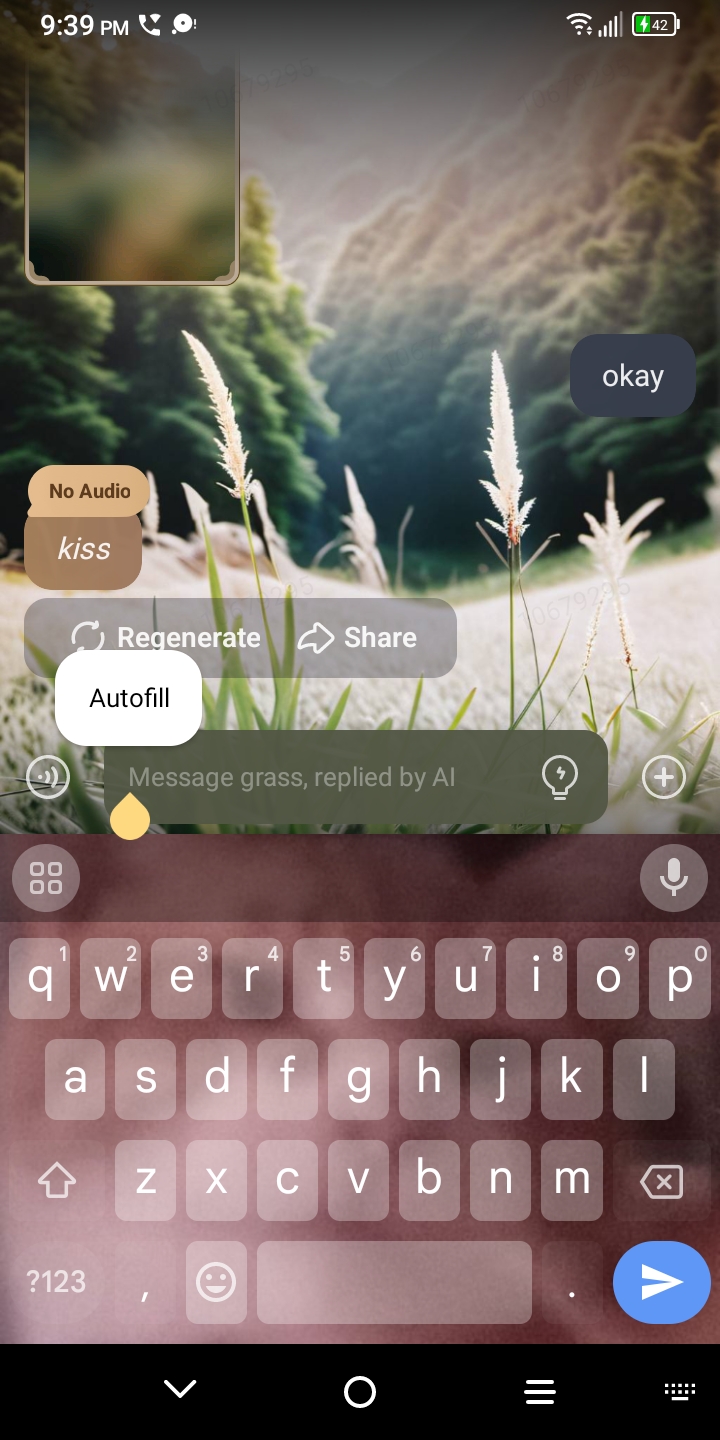Switch keyboard to ?123 symbols
This screenshot has height=1440, width=720.
(x=56, y=1282)
